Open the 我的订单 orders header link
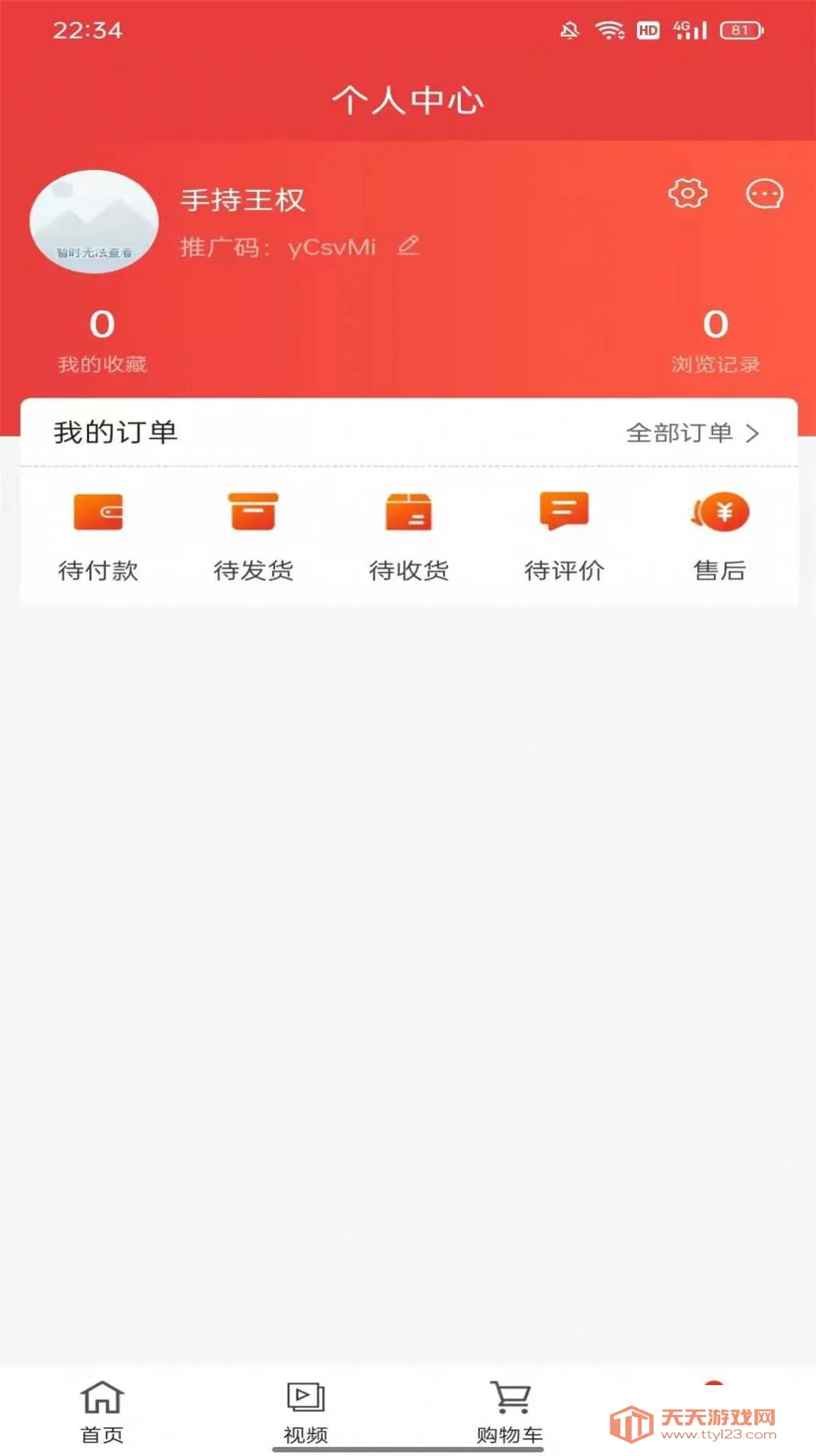The width and height of the screenshot is (816, 1456). pyautogui.click(x=114, y=430)
